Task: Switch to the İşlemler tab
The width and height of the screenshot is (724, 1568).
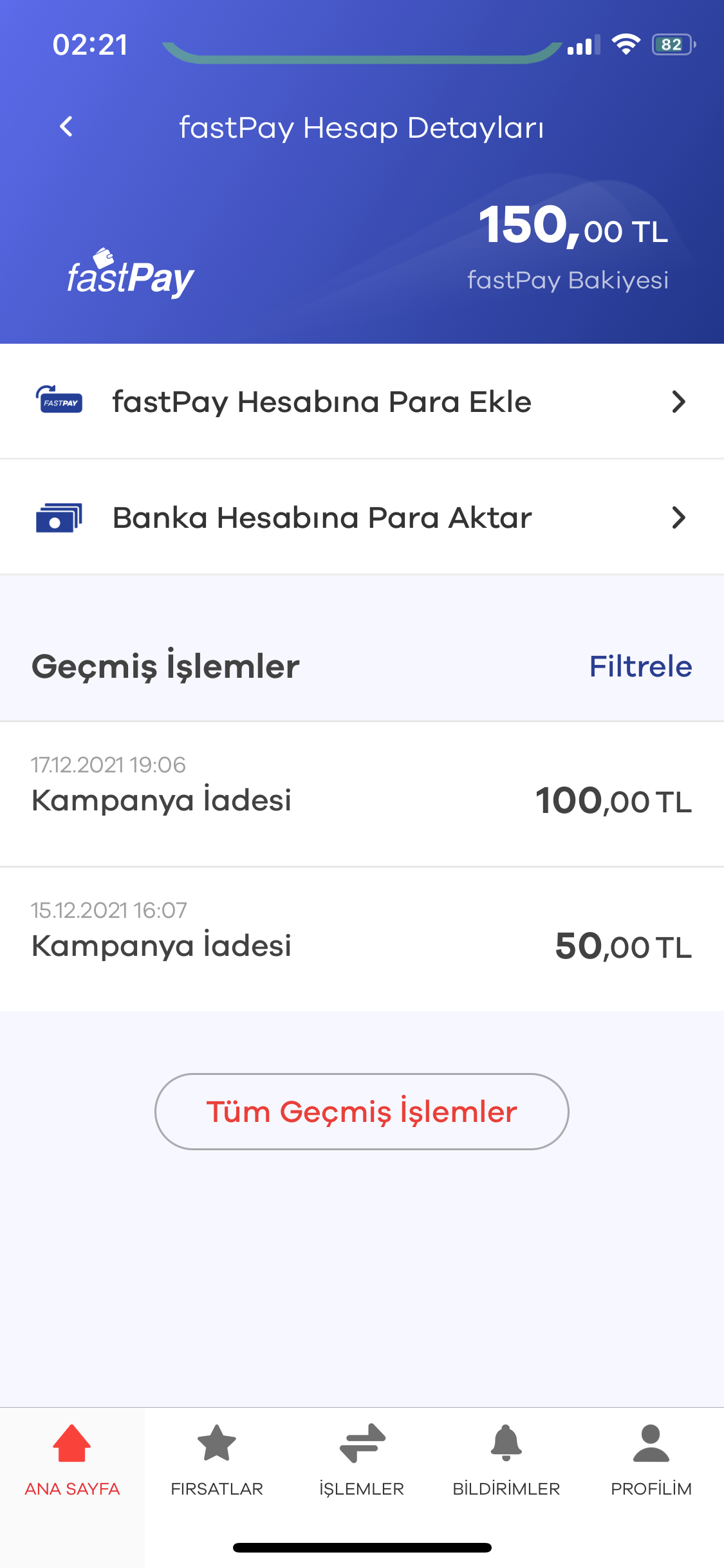Action: [362, 1460]
